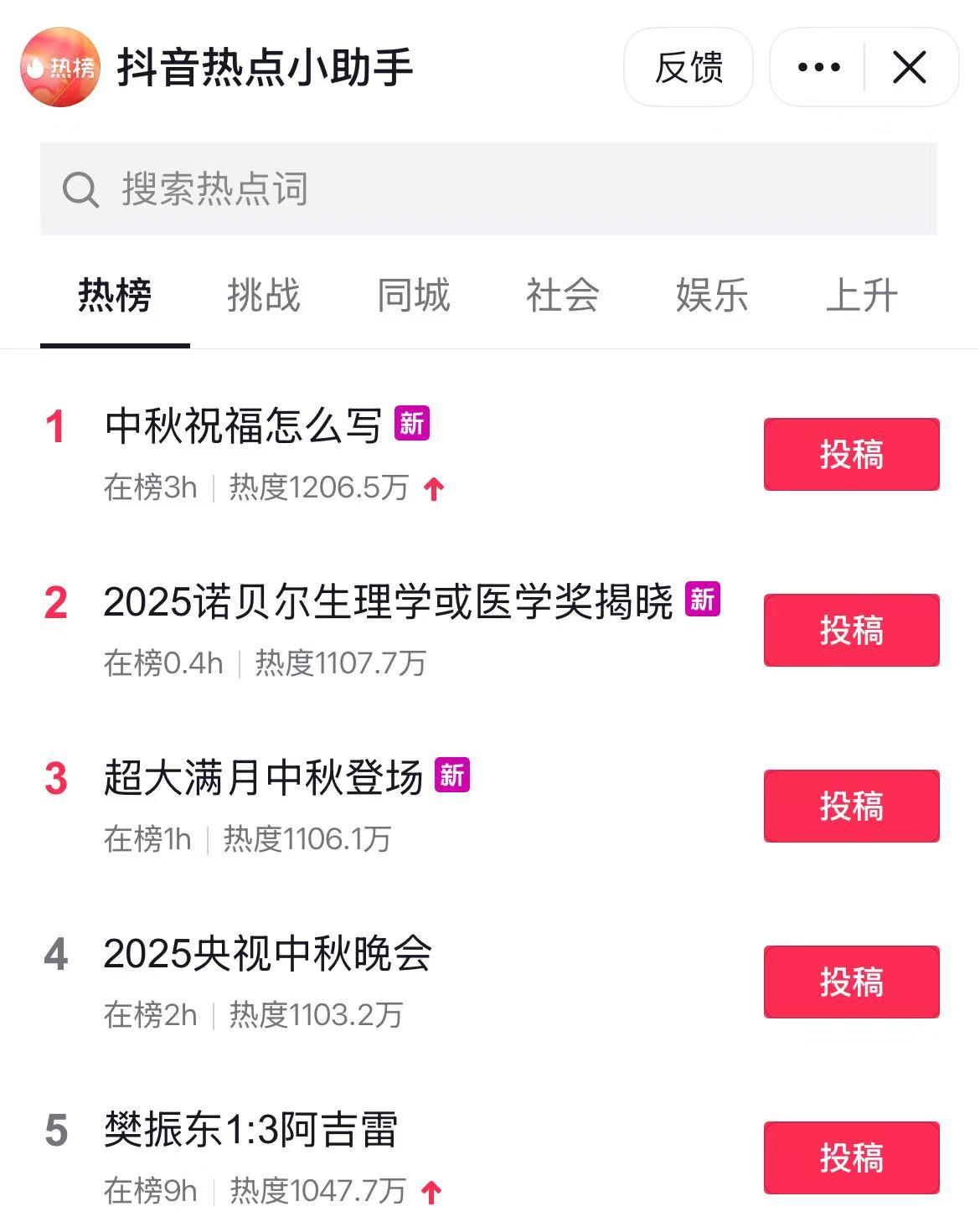The width and height of the screenshot is (980, 1232).
Task: Go to the 社会 tab
Action: pos(563,296)
